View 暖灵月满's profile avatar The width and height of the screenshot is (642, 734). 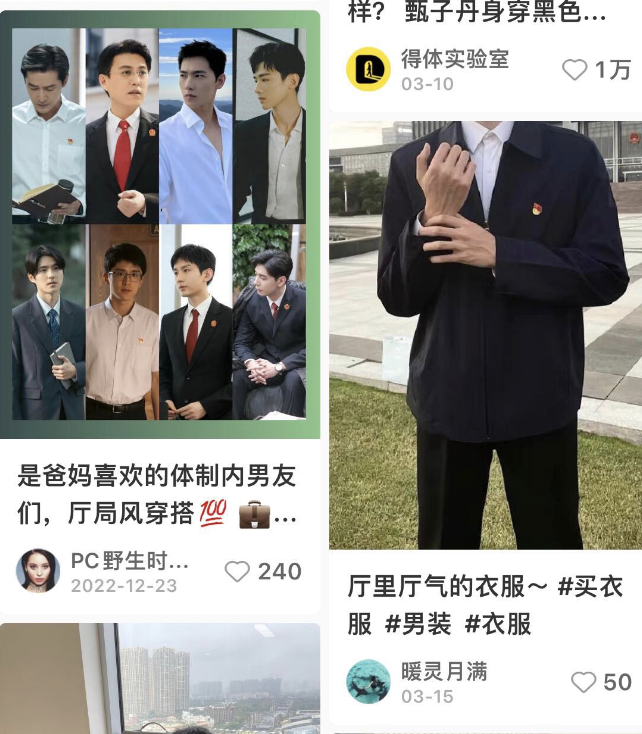coord(368,681)
